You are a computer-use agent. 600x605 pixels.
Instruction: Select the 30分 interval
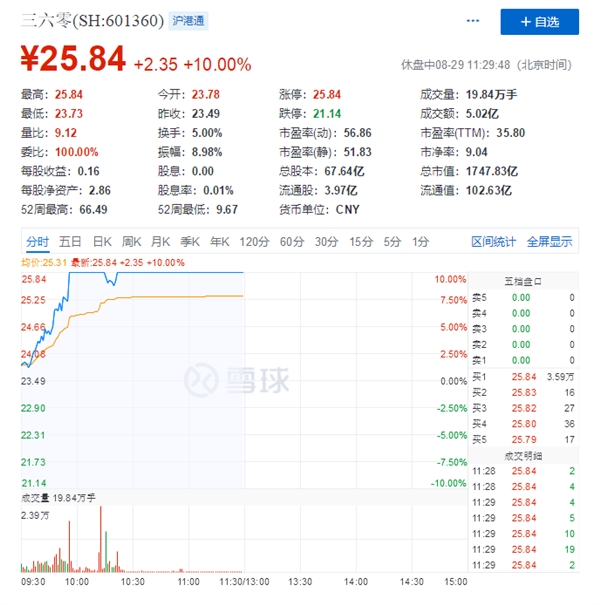[x=326, y=241]
